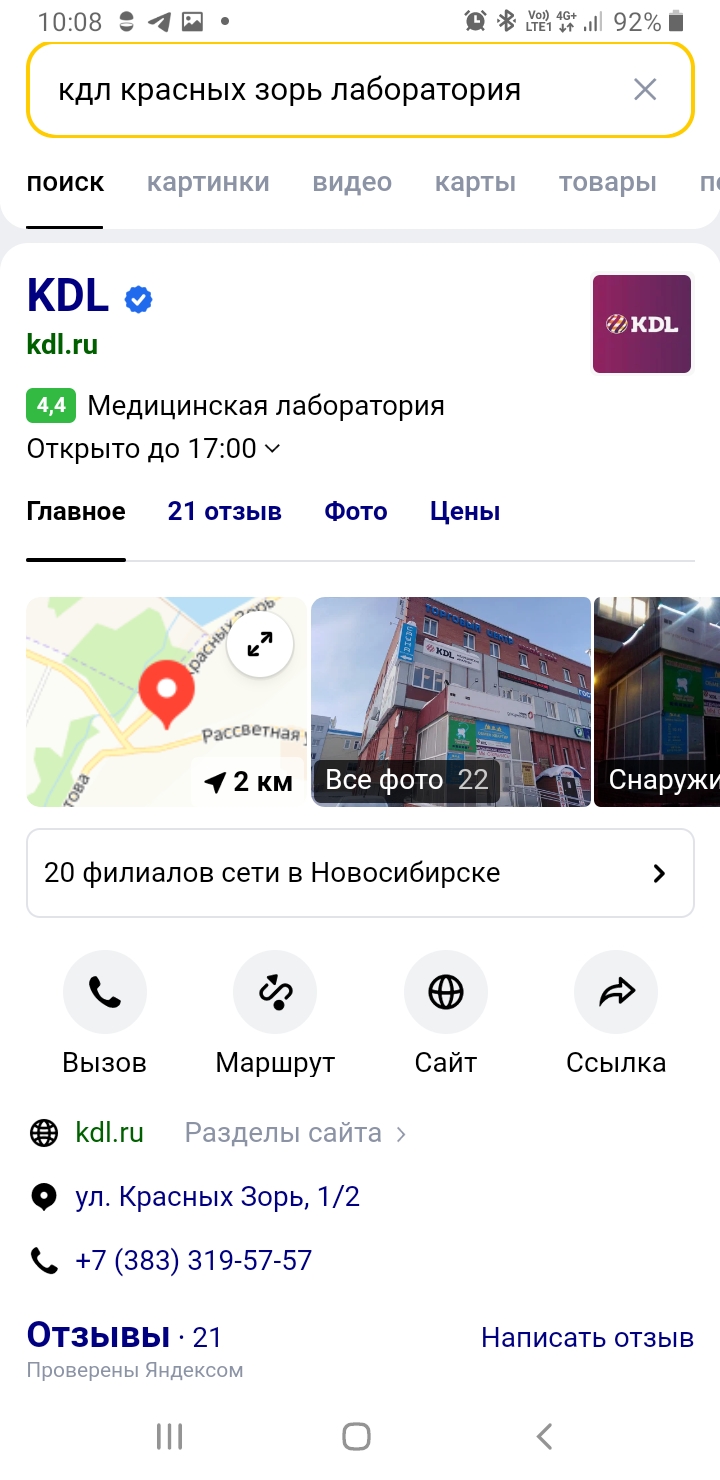Open the 21 отзыв tab

(225, 512)
